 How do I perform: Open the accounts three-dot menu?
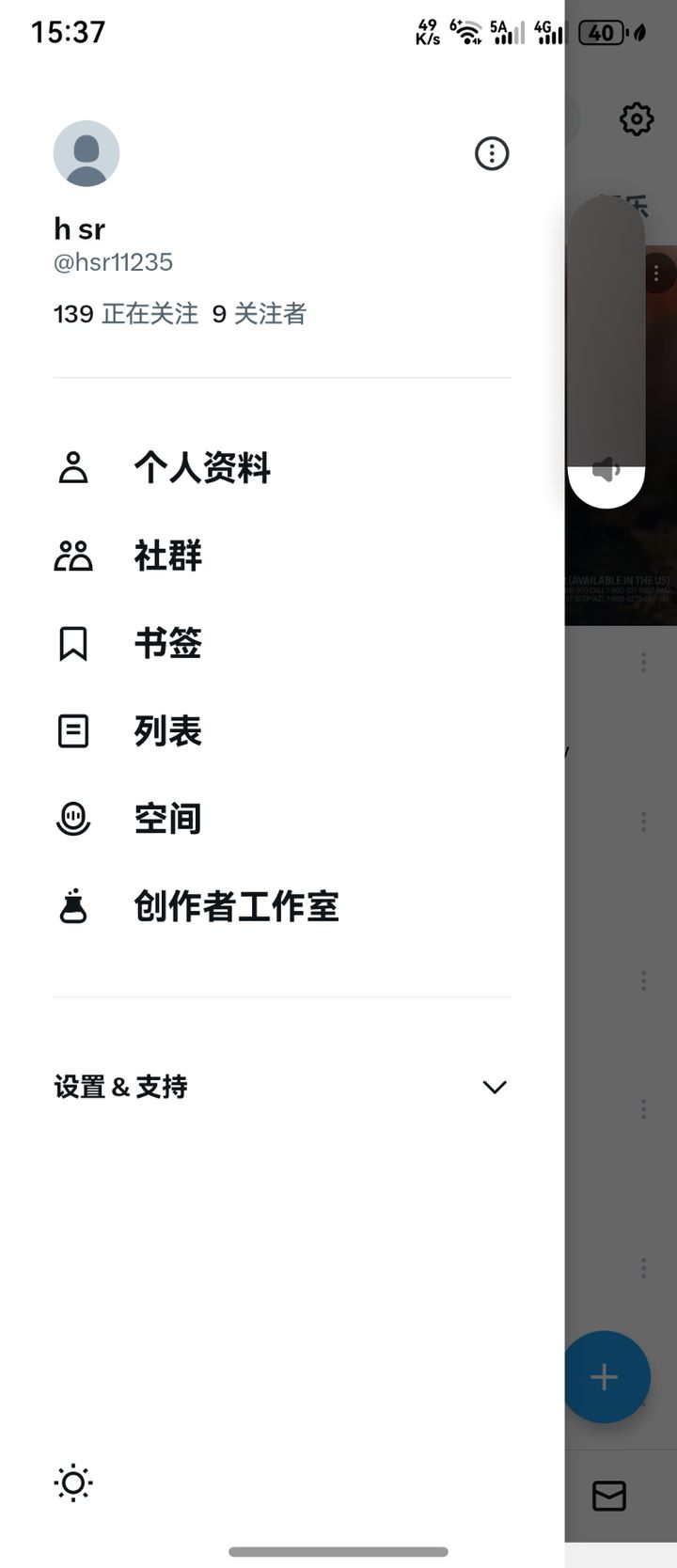tap(492, 153)
